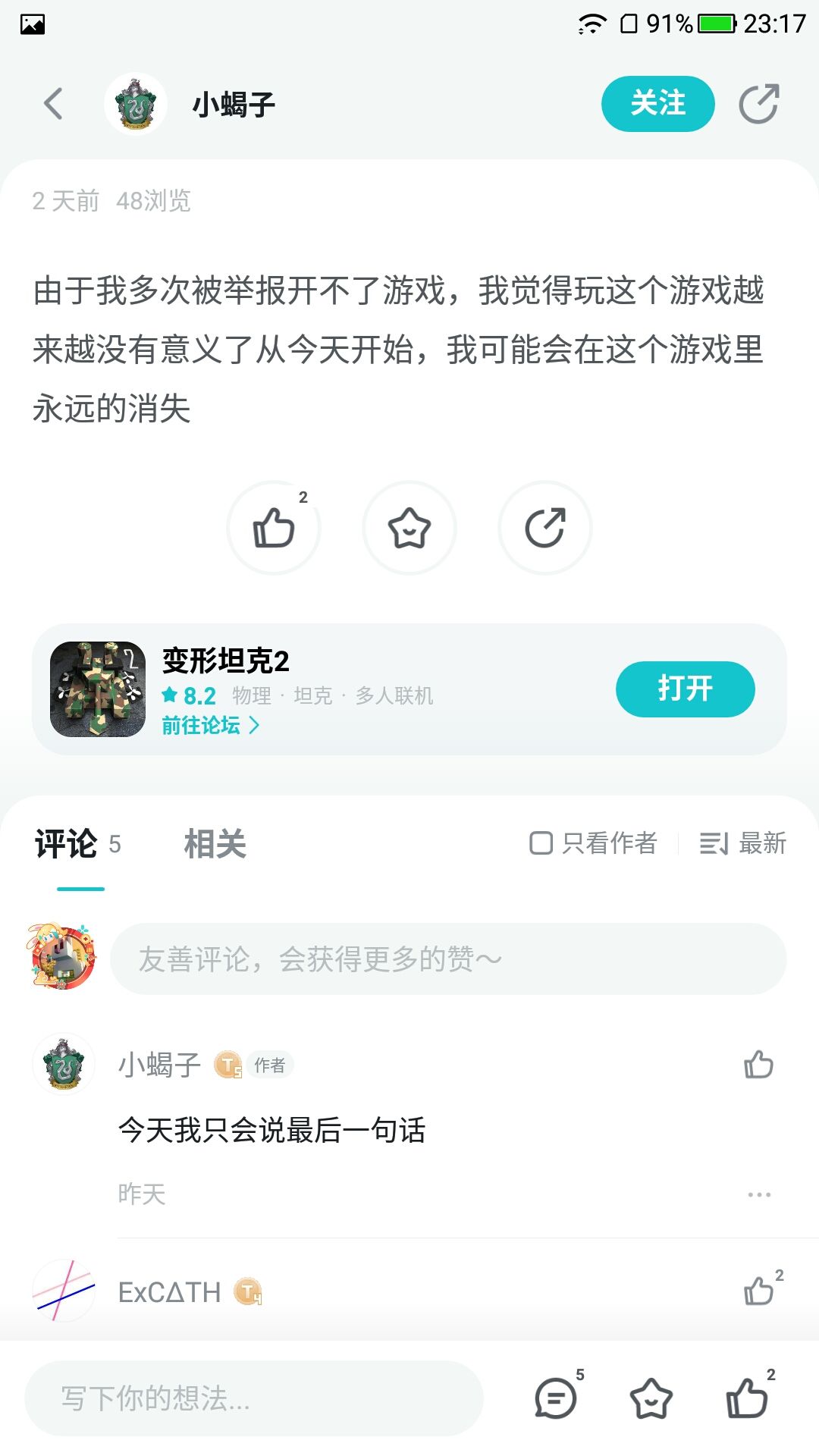Follow 小蝎子 with the 关注 button
Screen dimensions: 819x1456
pos(657,104)
